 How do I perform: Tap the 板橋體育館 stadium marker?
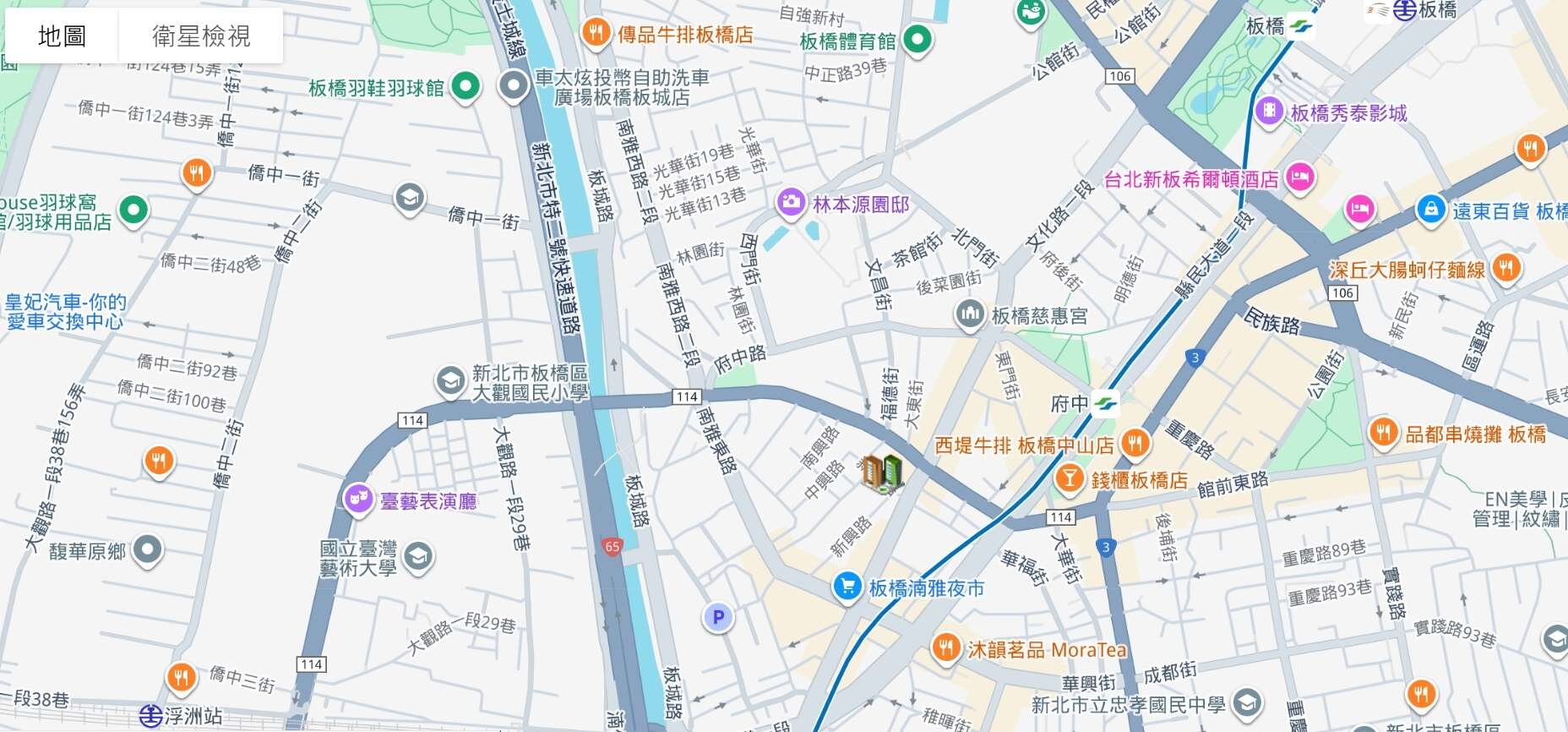(917, 38)
